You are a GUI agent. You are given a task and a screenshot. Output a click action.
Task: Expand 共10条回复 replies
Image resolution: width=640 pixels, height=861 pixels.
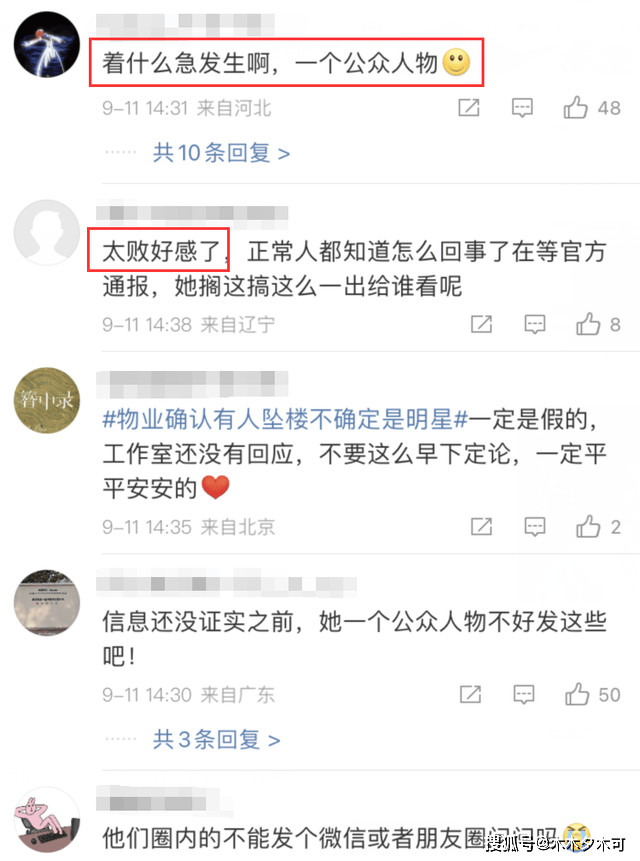click(221, 153)
